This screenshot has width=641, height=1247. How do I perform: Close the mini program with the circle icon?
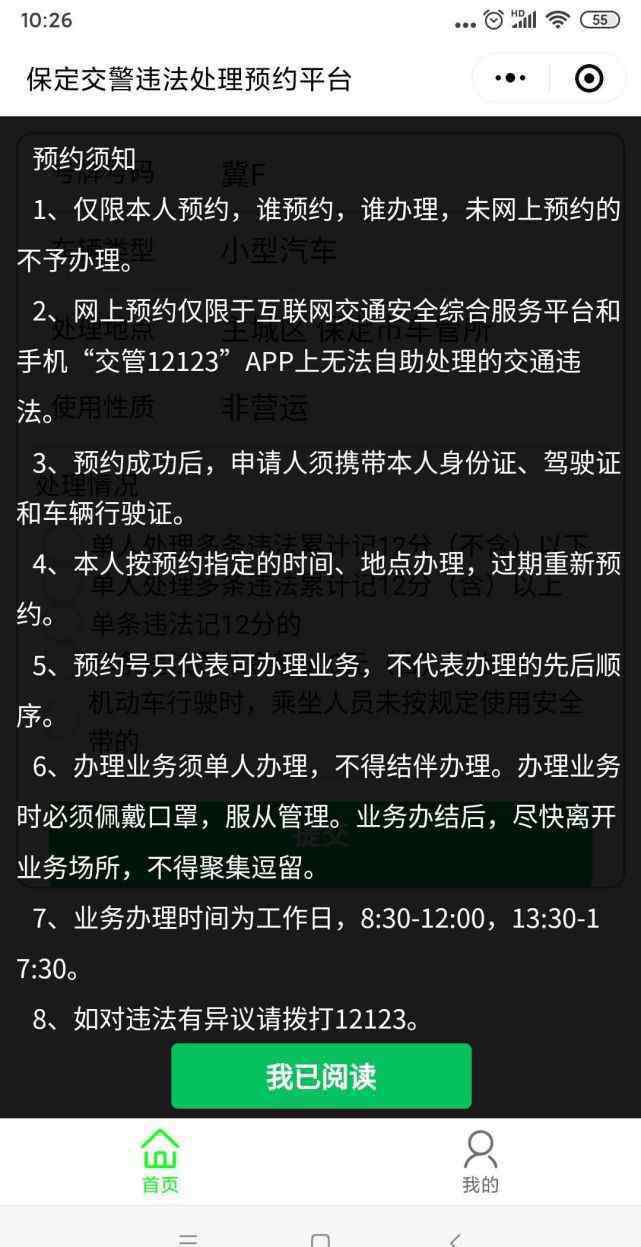[589, 78]
